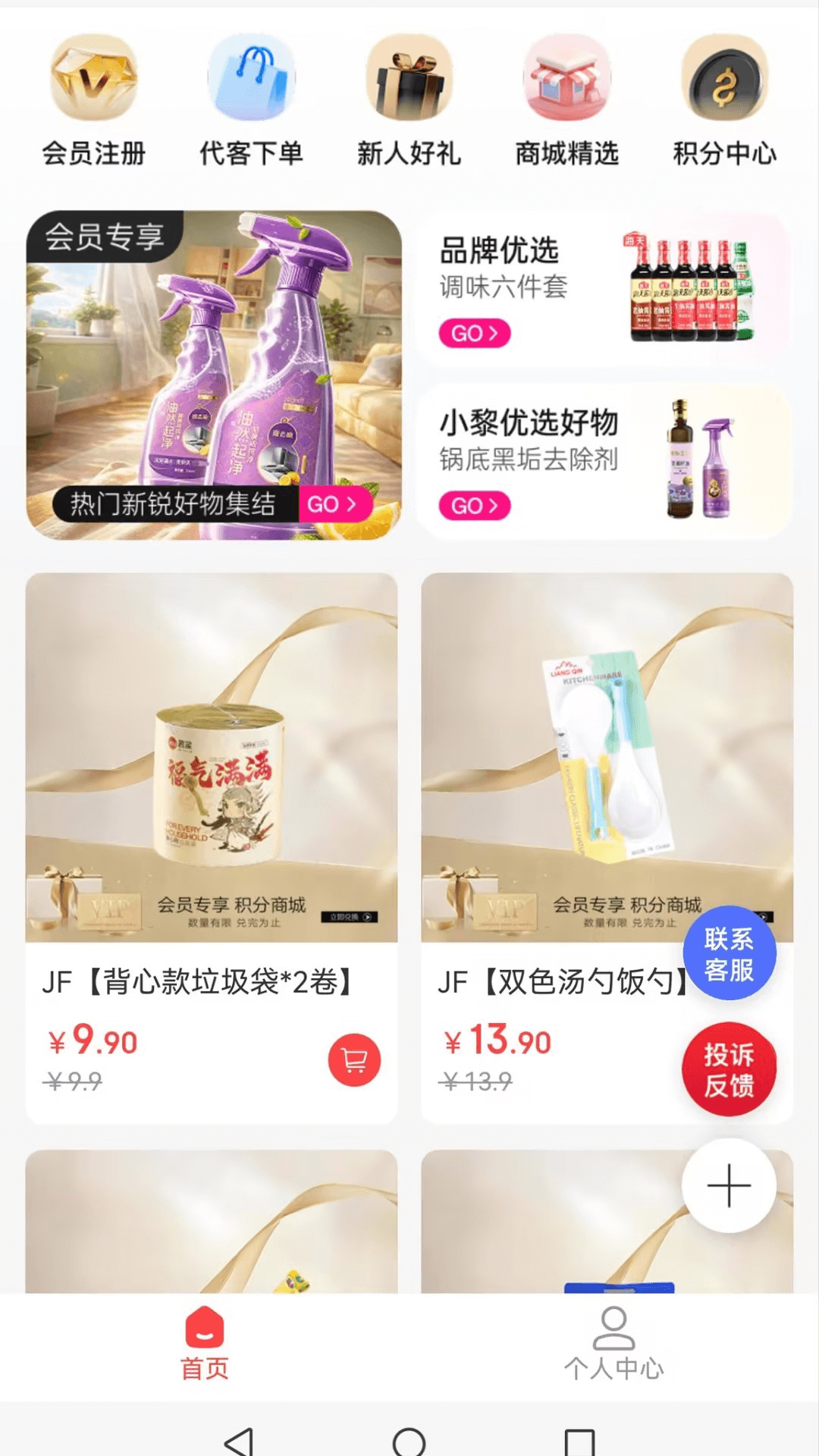Open 投诉反馈 complaint feedback
This screenshot has width=819, height=1456.
(729, 1069)
